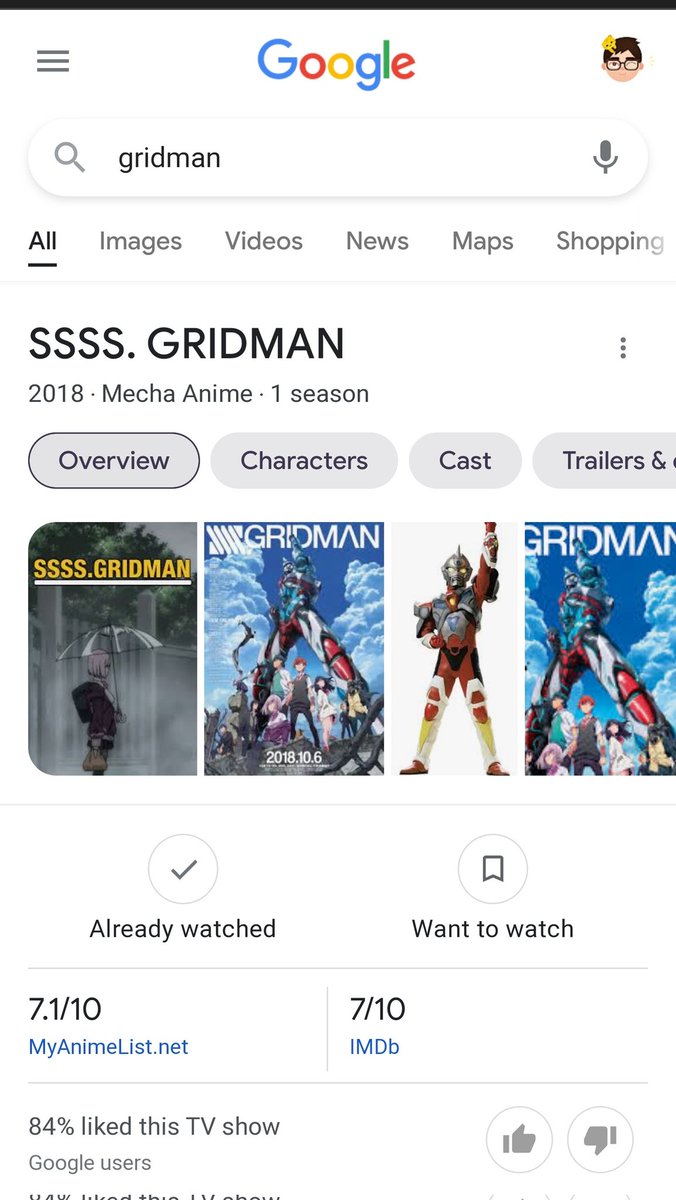Open the account profile avatar

tap(624, 60)
